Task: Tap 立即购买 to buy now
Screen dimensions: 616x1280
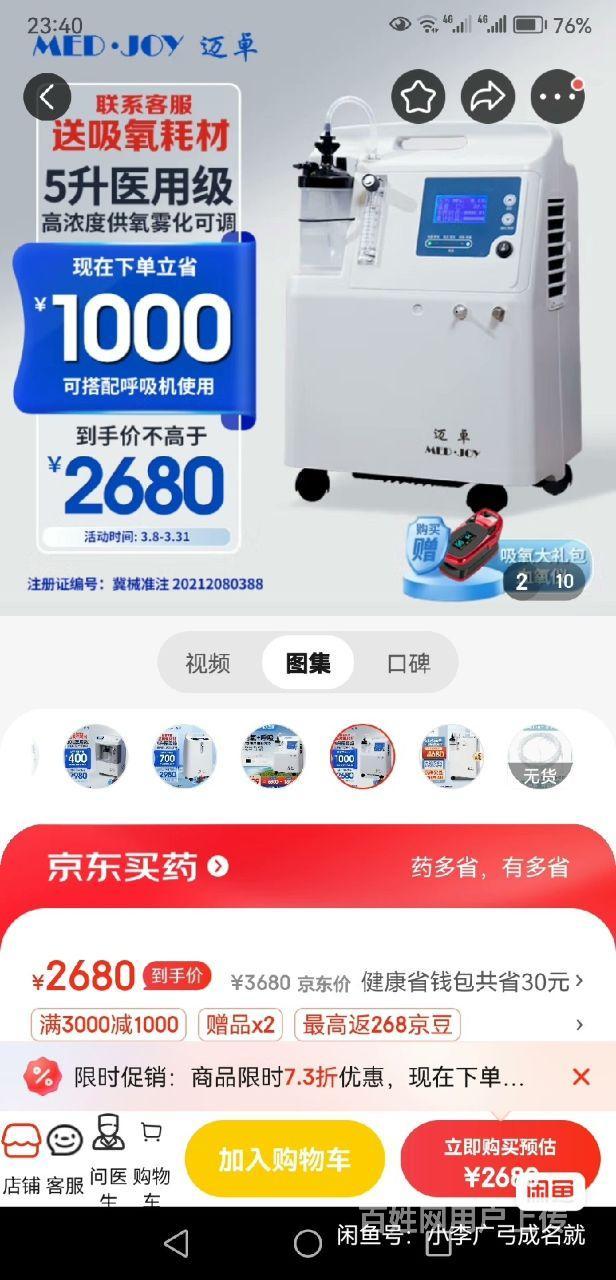Action: point(500,1159)
